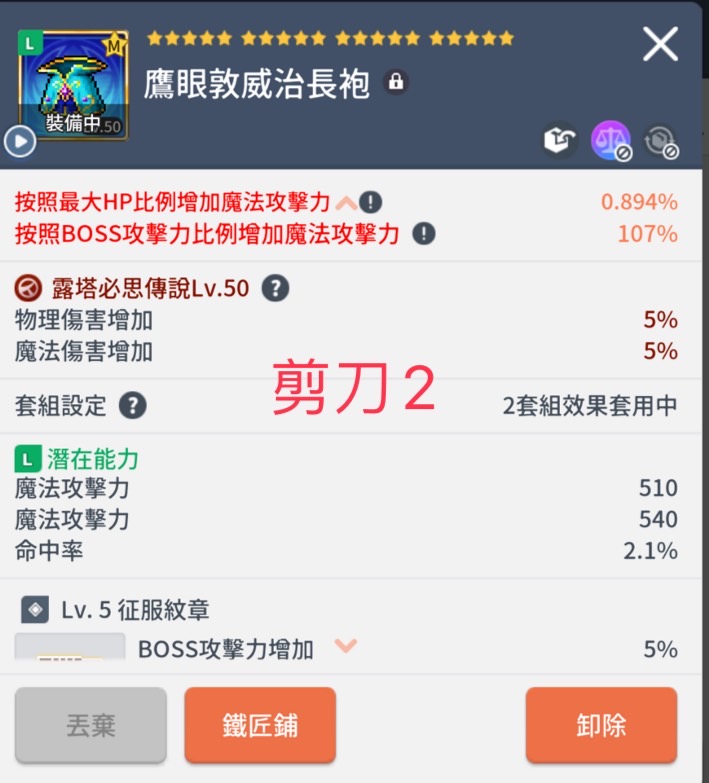Screen dimensions: 709x783
Task: Show help for 套組設定
Action: (132, 405)
